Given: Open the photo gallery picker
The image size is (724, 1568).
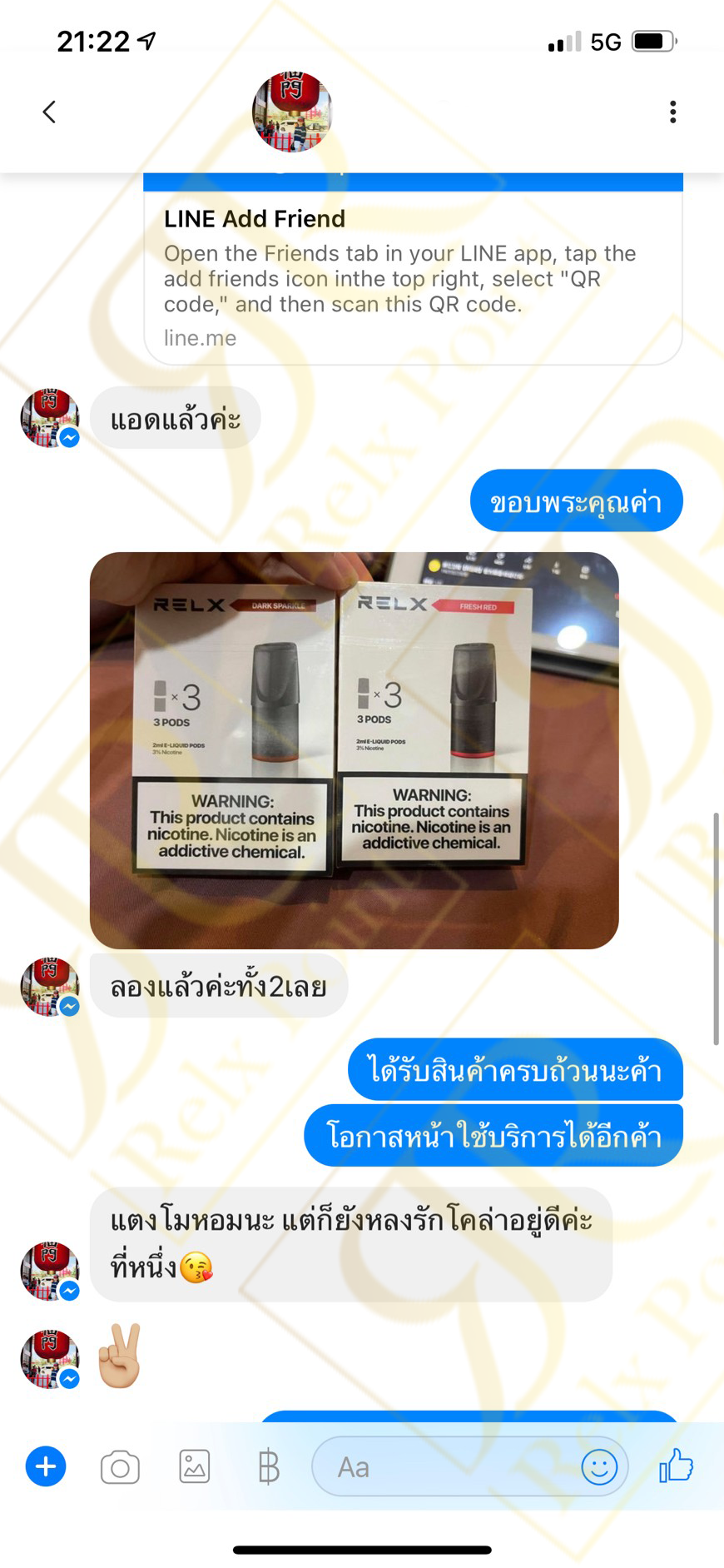Looking at the screenshot, I should (x=195, y=1466).
